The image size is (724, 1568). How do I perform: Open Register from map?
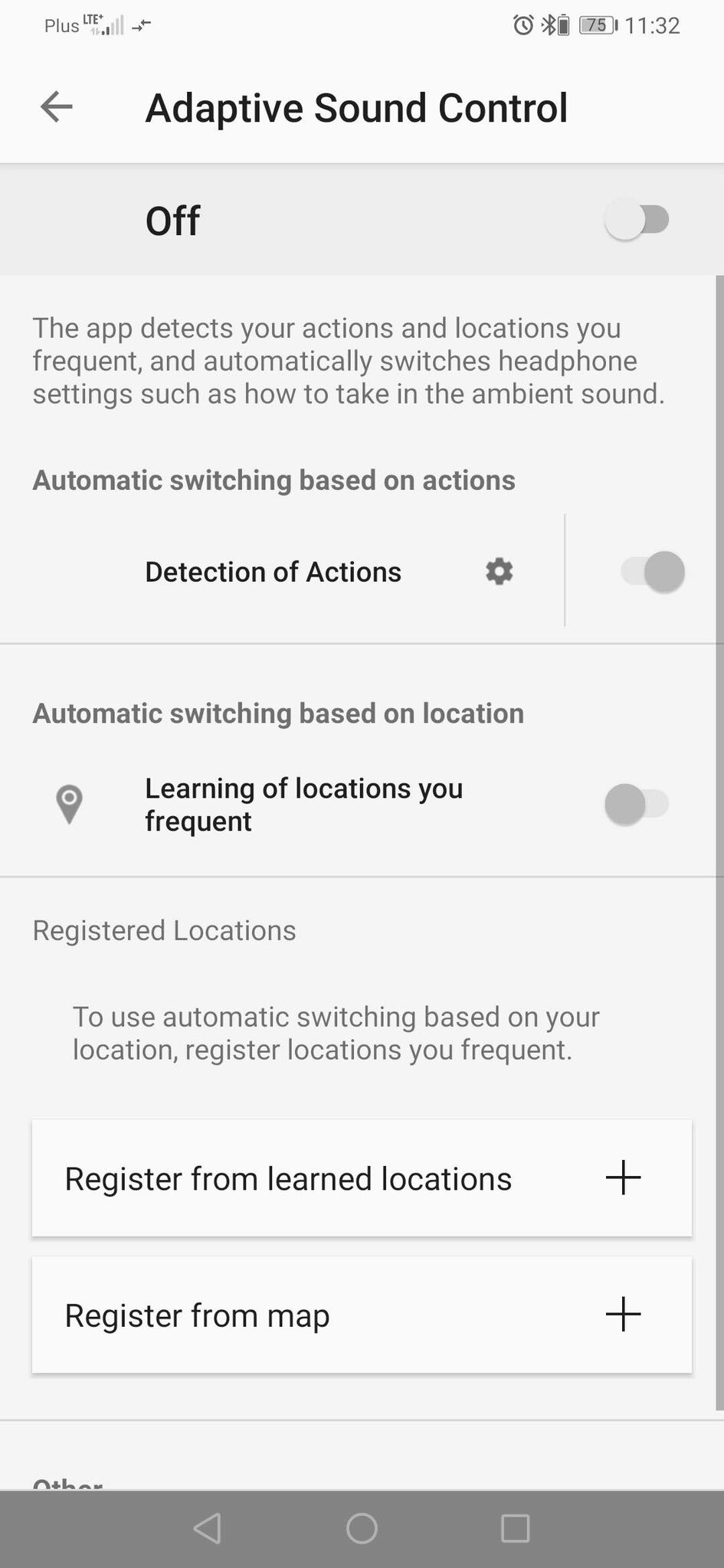coord(362,1315)
